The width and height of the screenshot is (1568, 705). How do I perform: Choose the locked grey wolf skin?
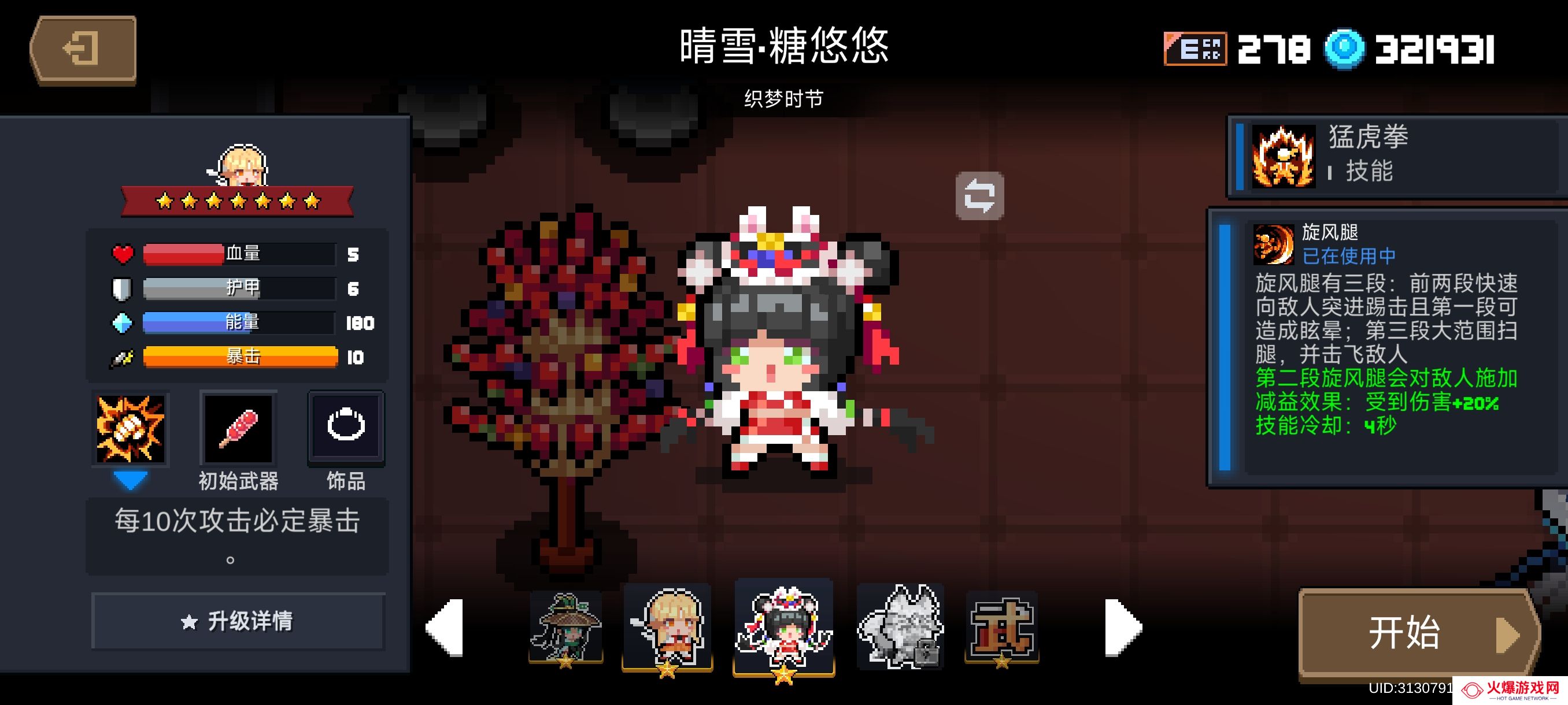click(x=900, y=627)
